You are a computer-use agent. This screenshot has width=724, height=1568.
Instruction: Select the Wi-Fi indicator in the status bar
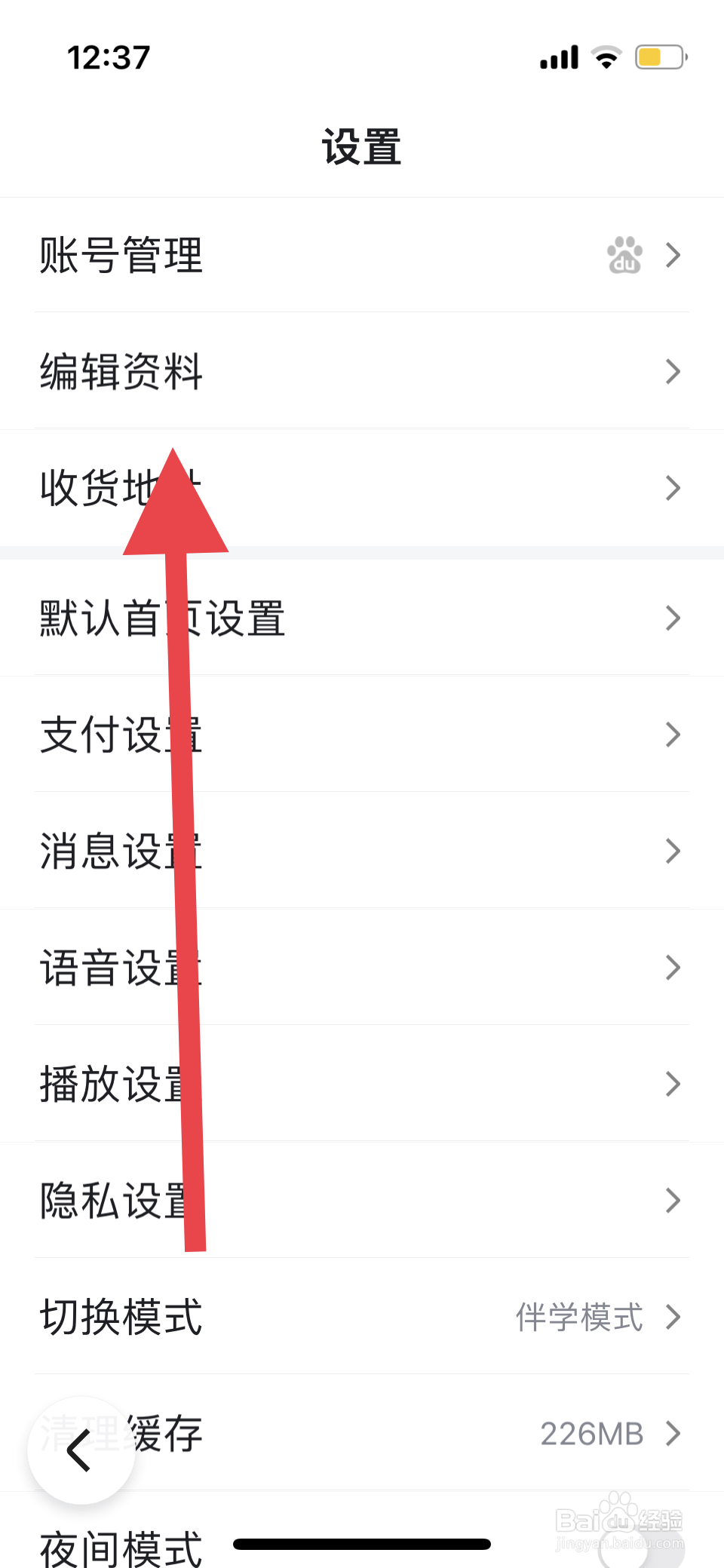pos(604,56)
